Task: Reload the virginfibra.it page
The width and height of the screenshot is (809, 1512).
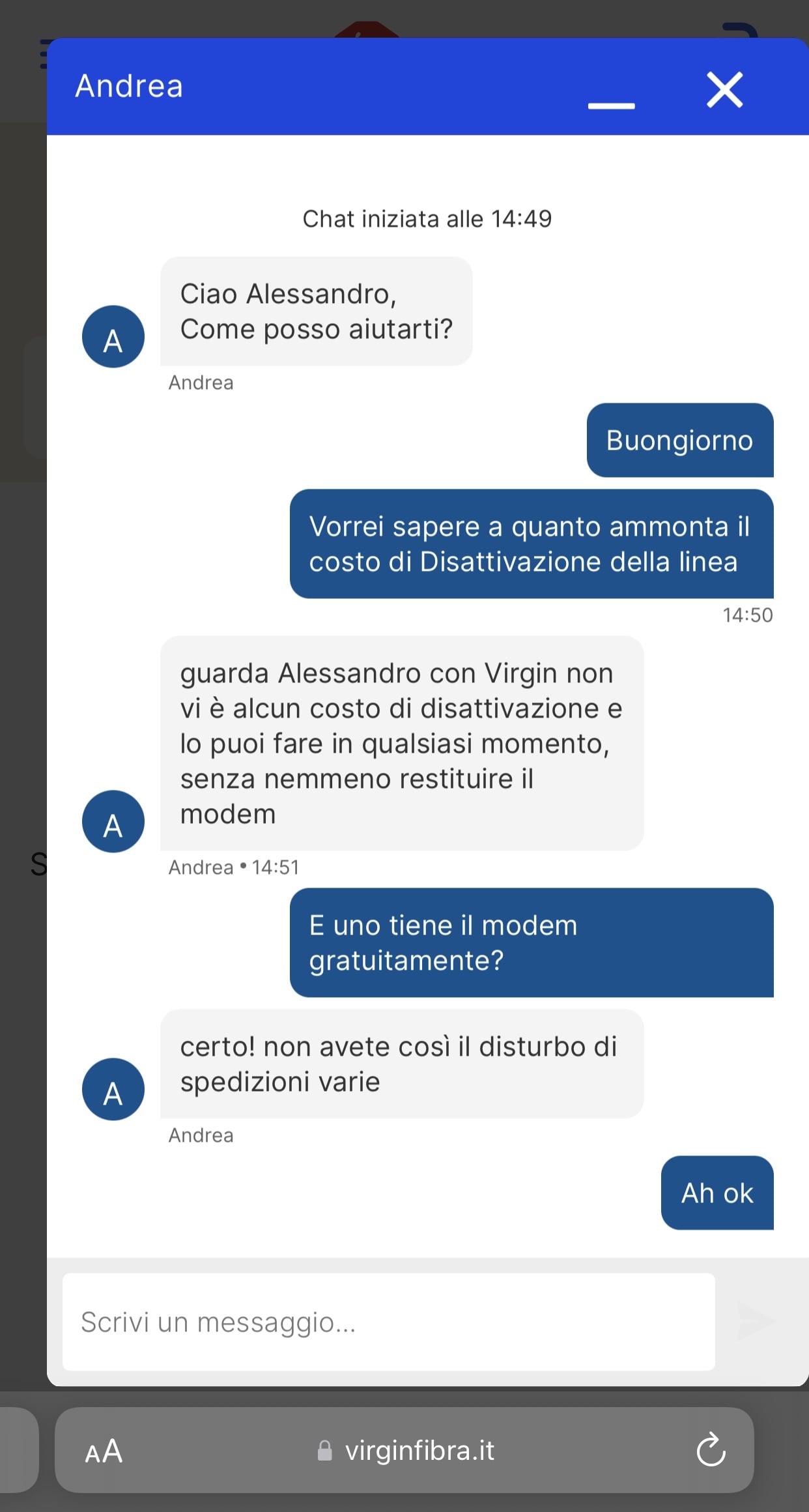Action: 711,1451
